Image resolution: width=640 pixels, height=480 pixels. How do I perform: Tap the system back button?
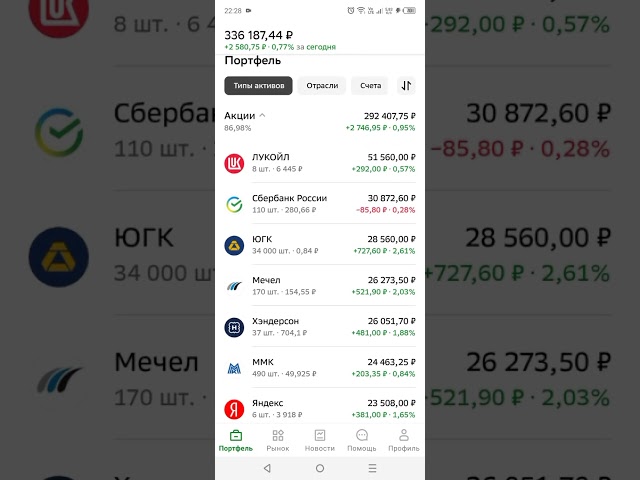tap(267, 468)
